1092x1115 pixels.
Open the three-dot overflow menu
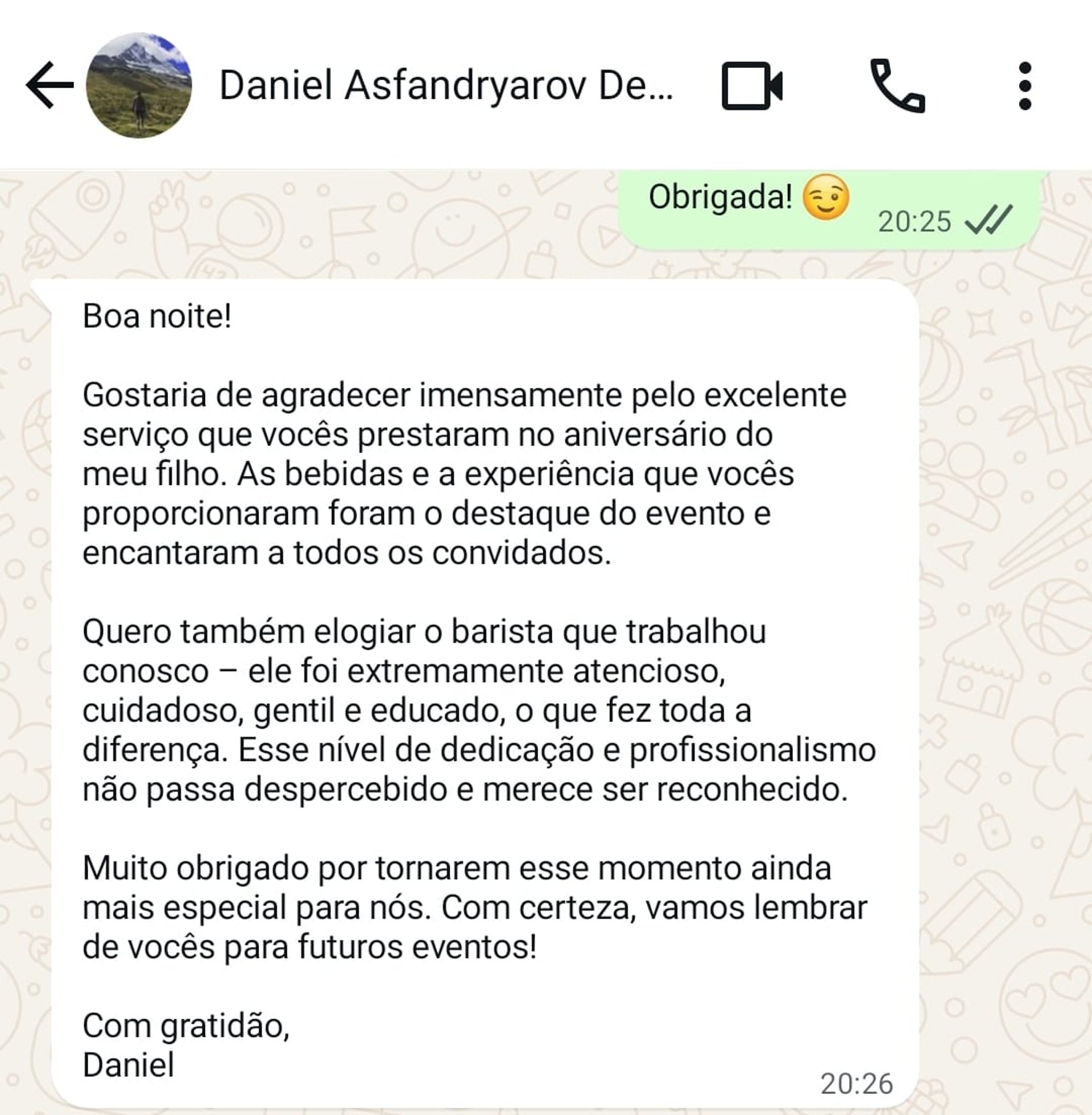pos(1025,85)
